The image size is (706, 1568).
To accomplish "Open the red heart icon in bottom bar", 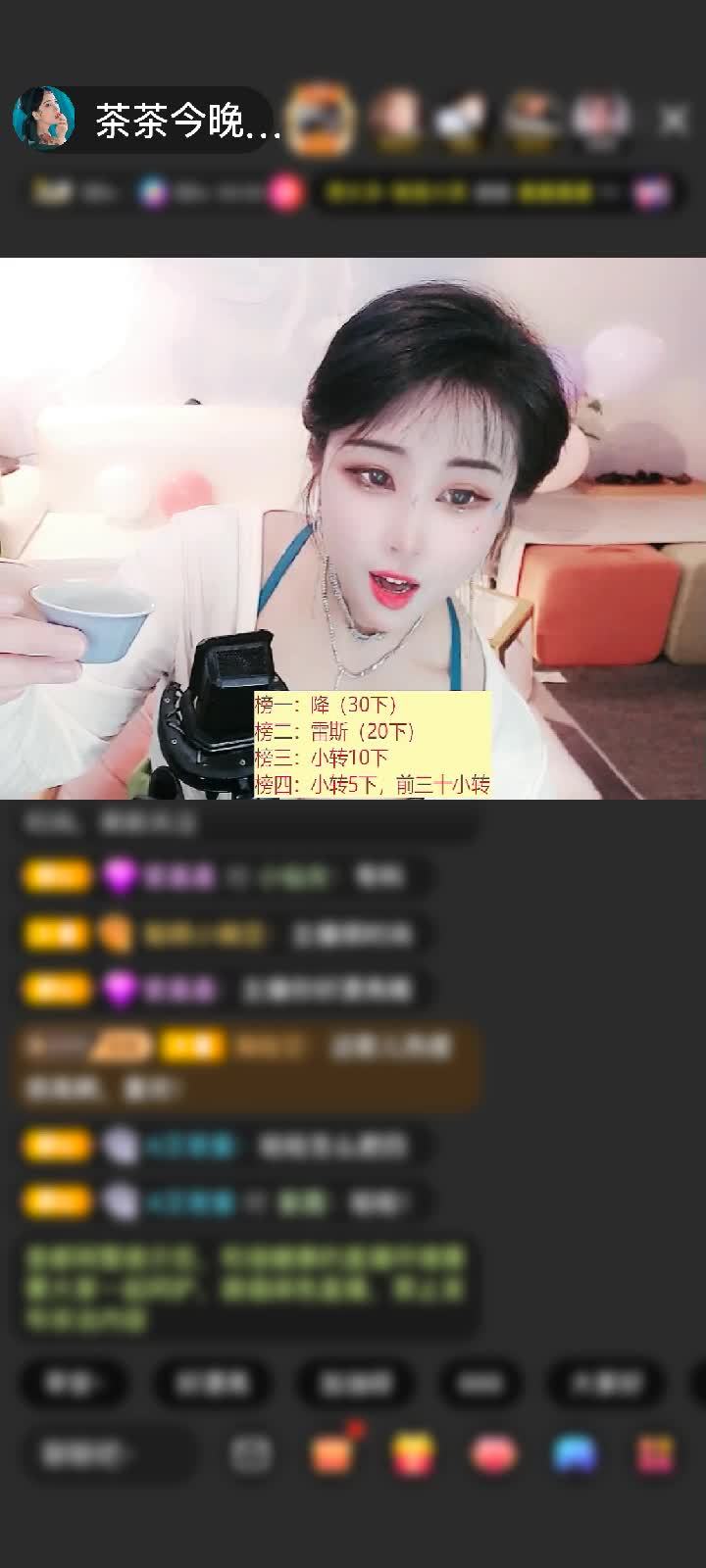I will pyautogui.click(x=493, y=1454).
